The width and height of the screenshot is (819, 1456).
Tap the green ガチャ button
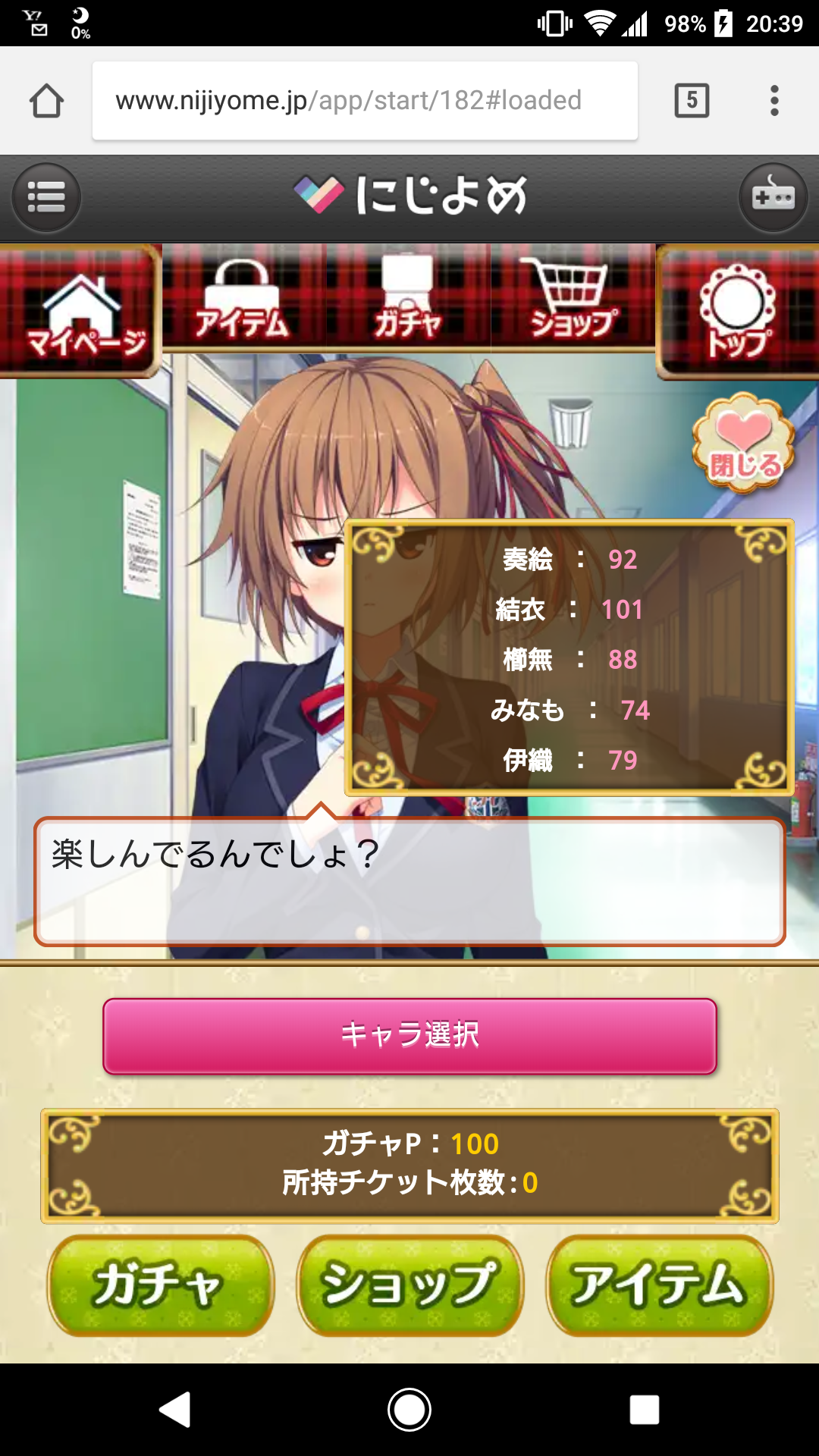point(160,1285)
